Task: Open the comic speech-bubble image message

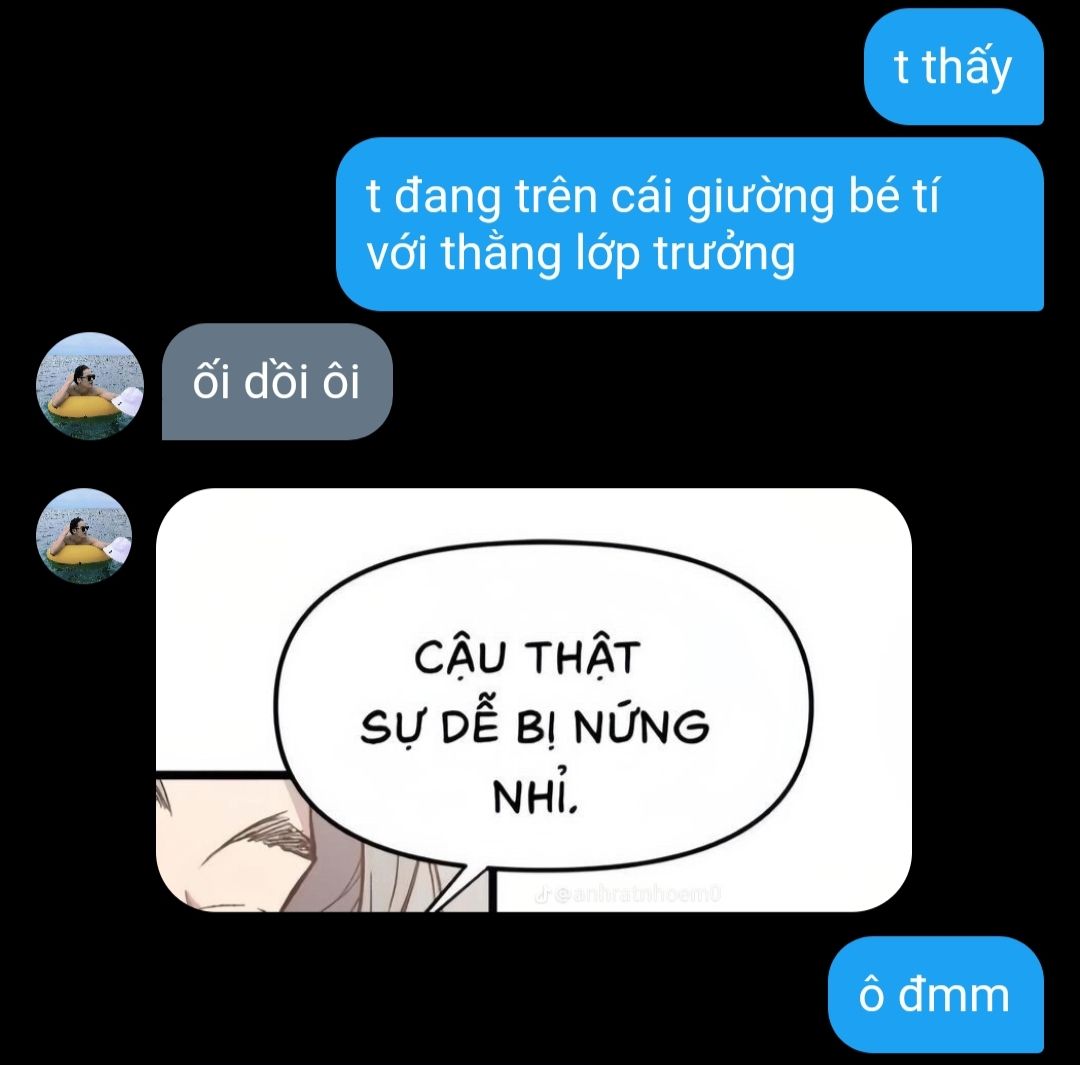Action: point(533,700)
